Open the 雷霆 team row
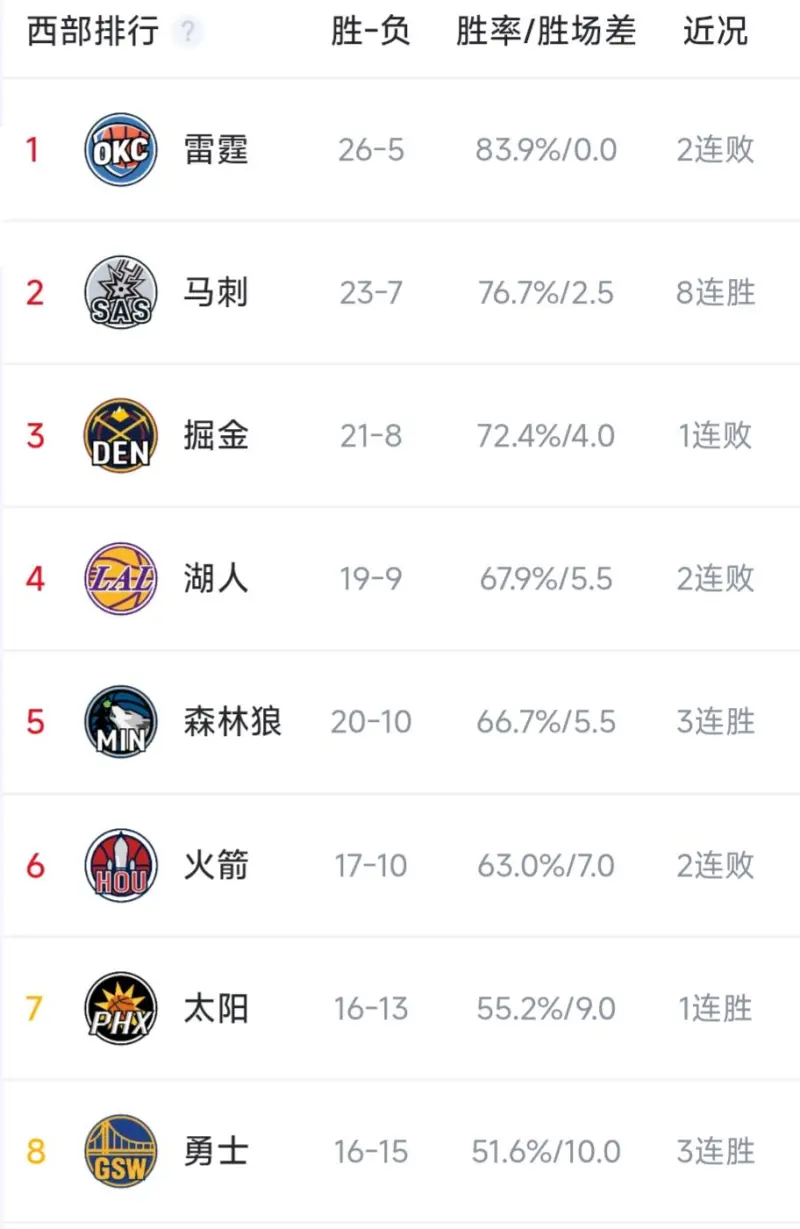The width and height of the screenshot is (800, 1229). click(216, 150)
